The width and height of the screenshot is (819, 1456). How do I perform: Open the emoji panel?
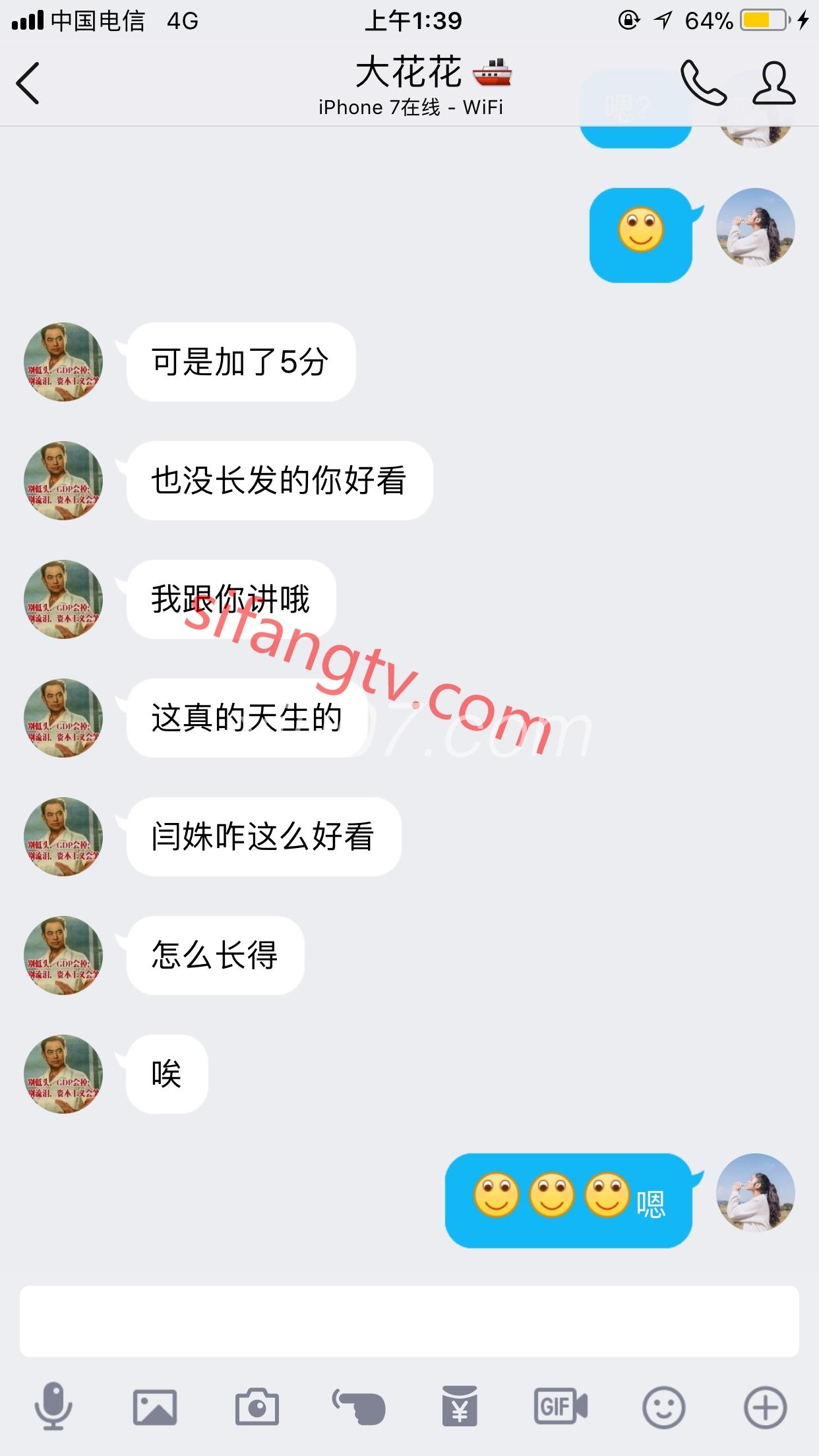[663, 1407]
